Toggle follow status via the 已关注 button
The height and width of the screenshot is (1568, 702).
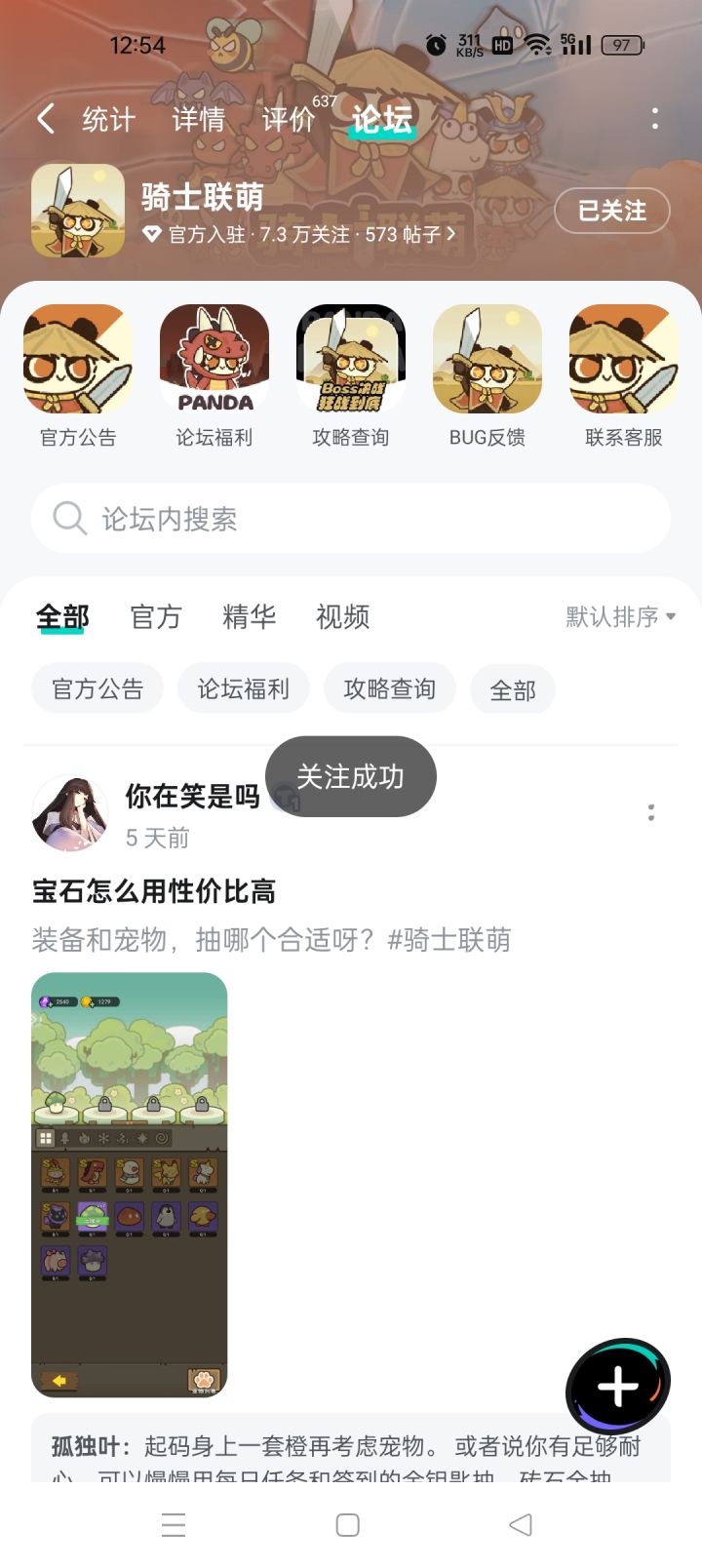(x=611, y=211)
